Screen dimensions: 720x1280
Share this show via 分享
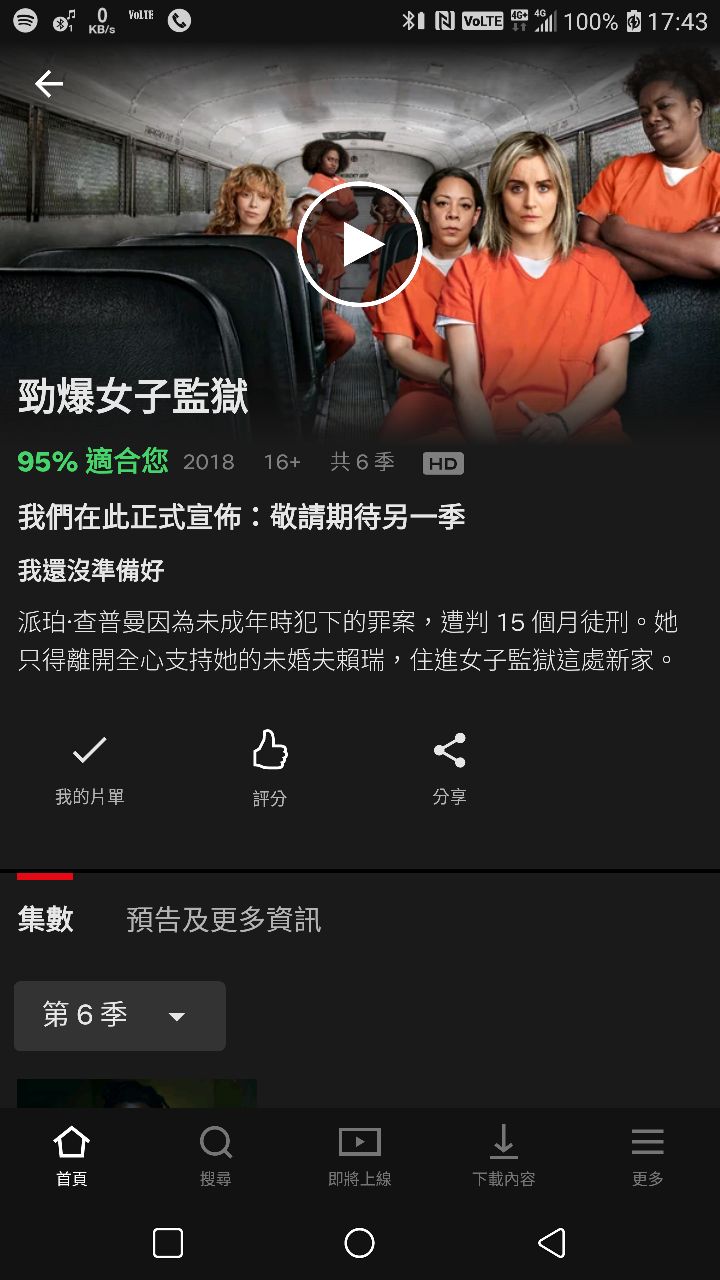coord(449,767)
